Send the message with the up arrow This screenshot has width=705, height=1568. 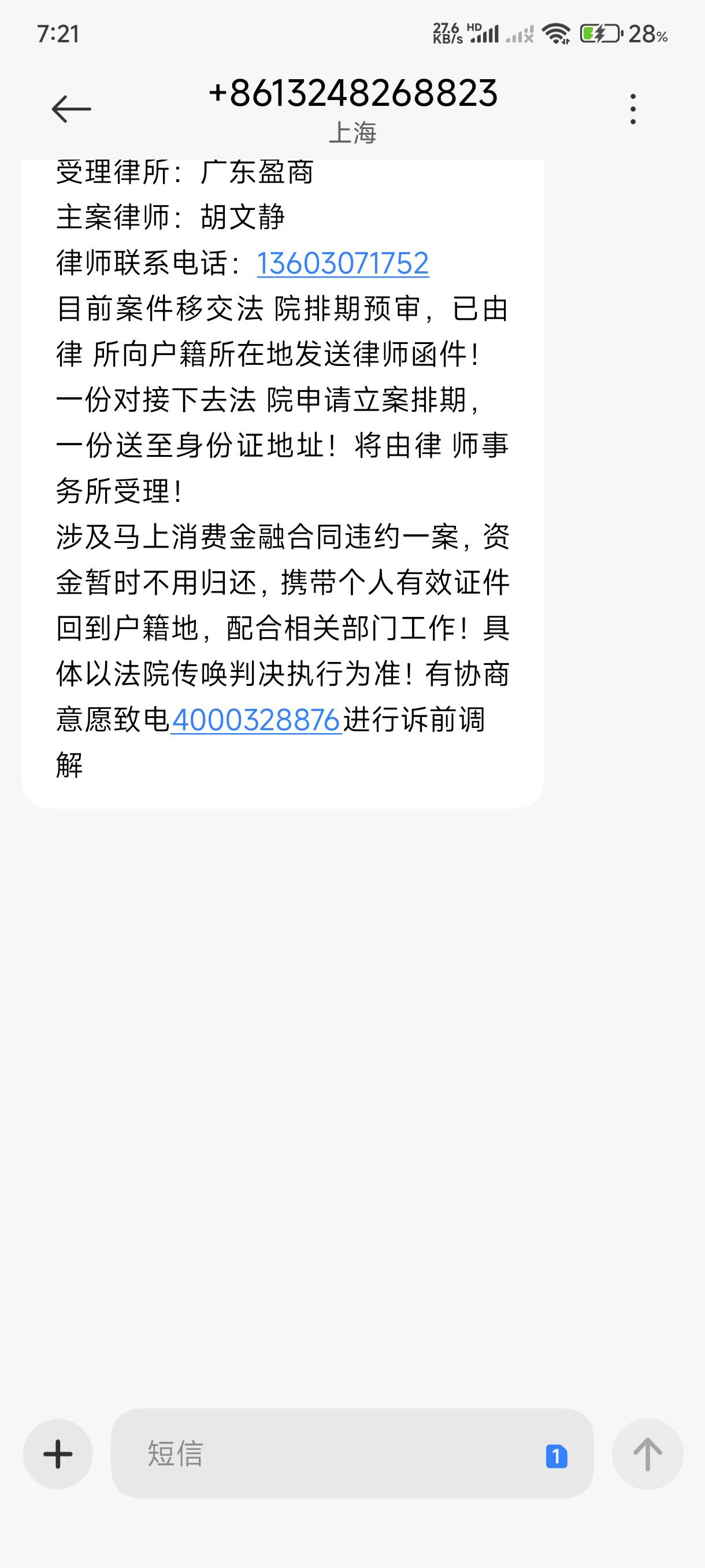pyautogui.click(x=647, y=1454)
